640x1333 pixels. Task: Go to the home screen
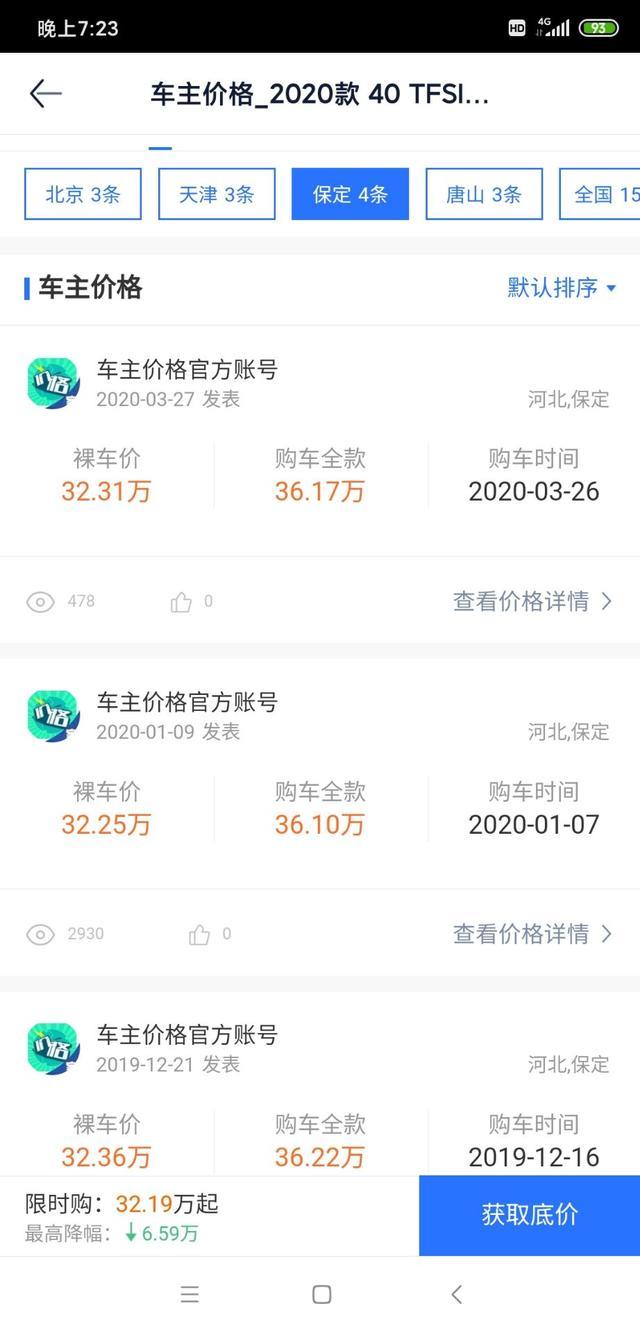(321, 1294)
